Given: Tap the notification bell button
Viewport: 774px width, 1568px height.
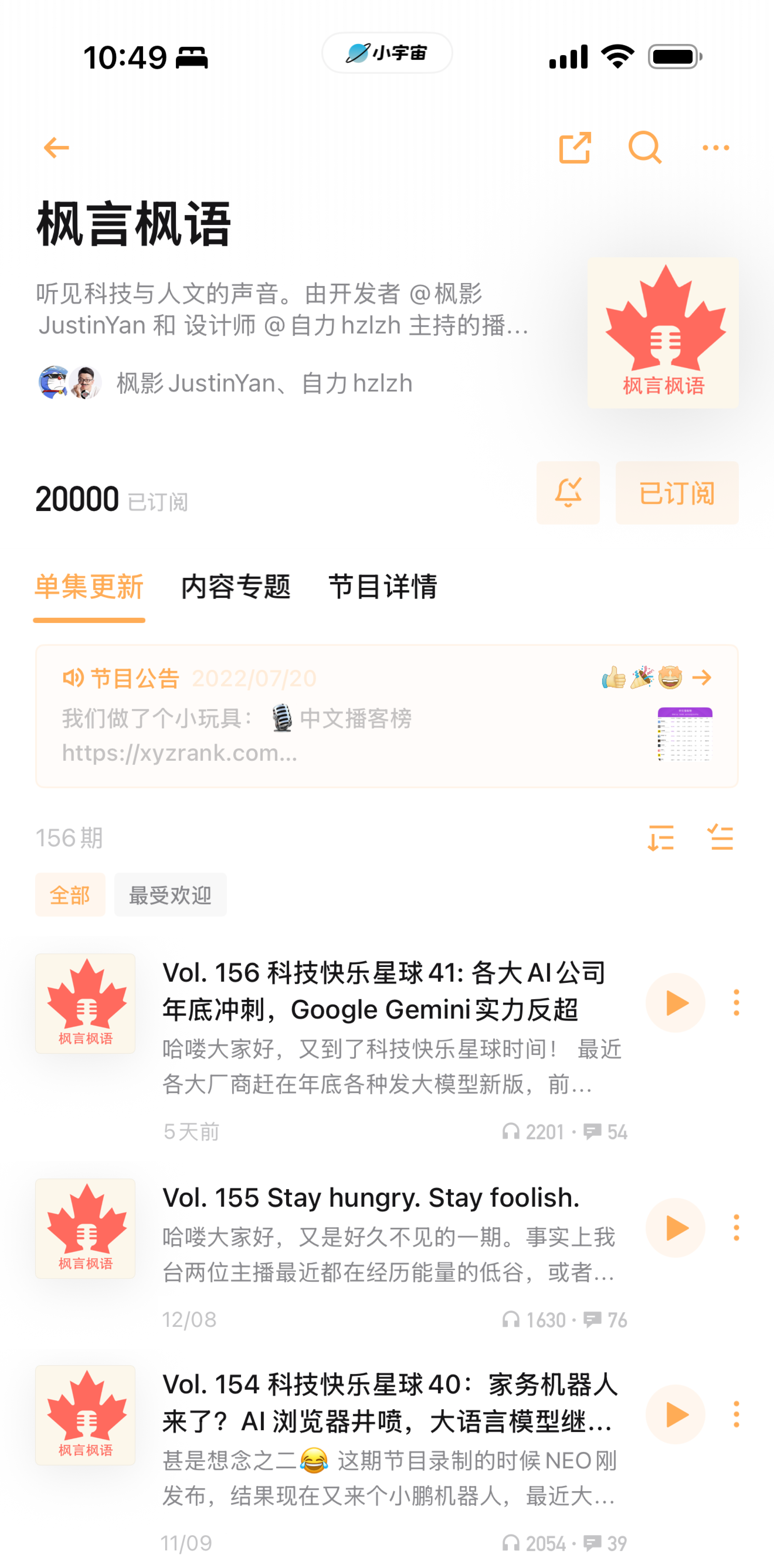Looking at the screenshot, I should pos(568,492).
